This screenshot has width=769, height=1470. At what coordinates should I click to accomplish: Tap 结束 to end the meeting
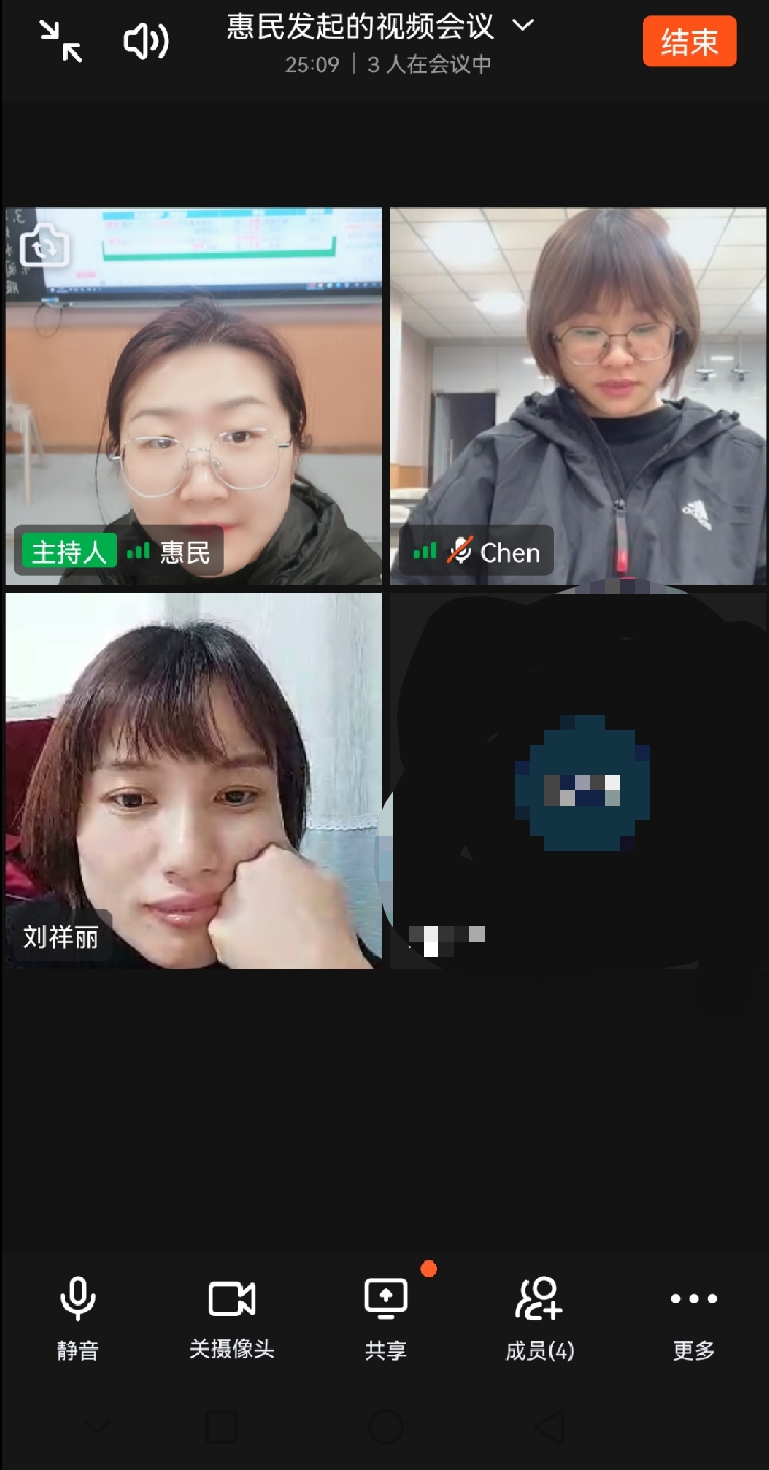coord(689,42)
